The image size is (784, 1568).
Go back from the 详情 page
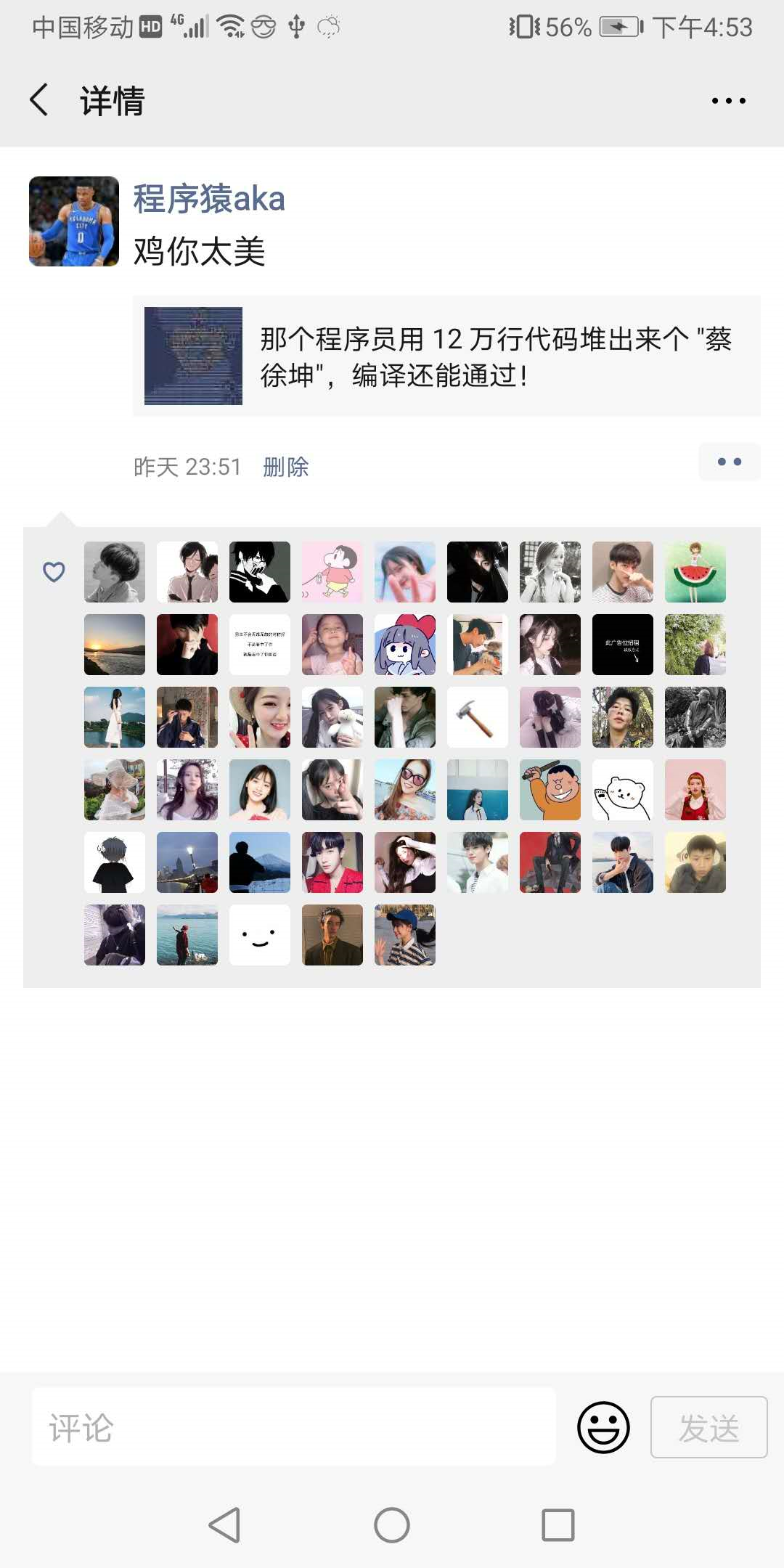coord(40,100)
